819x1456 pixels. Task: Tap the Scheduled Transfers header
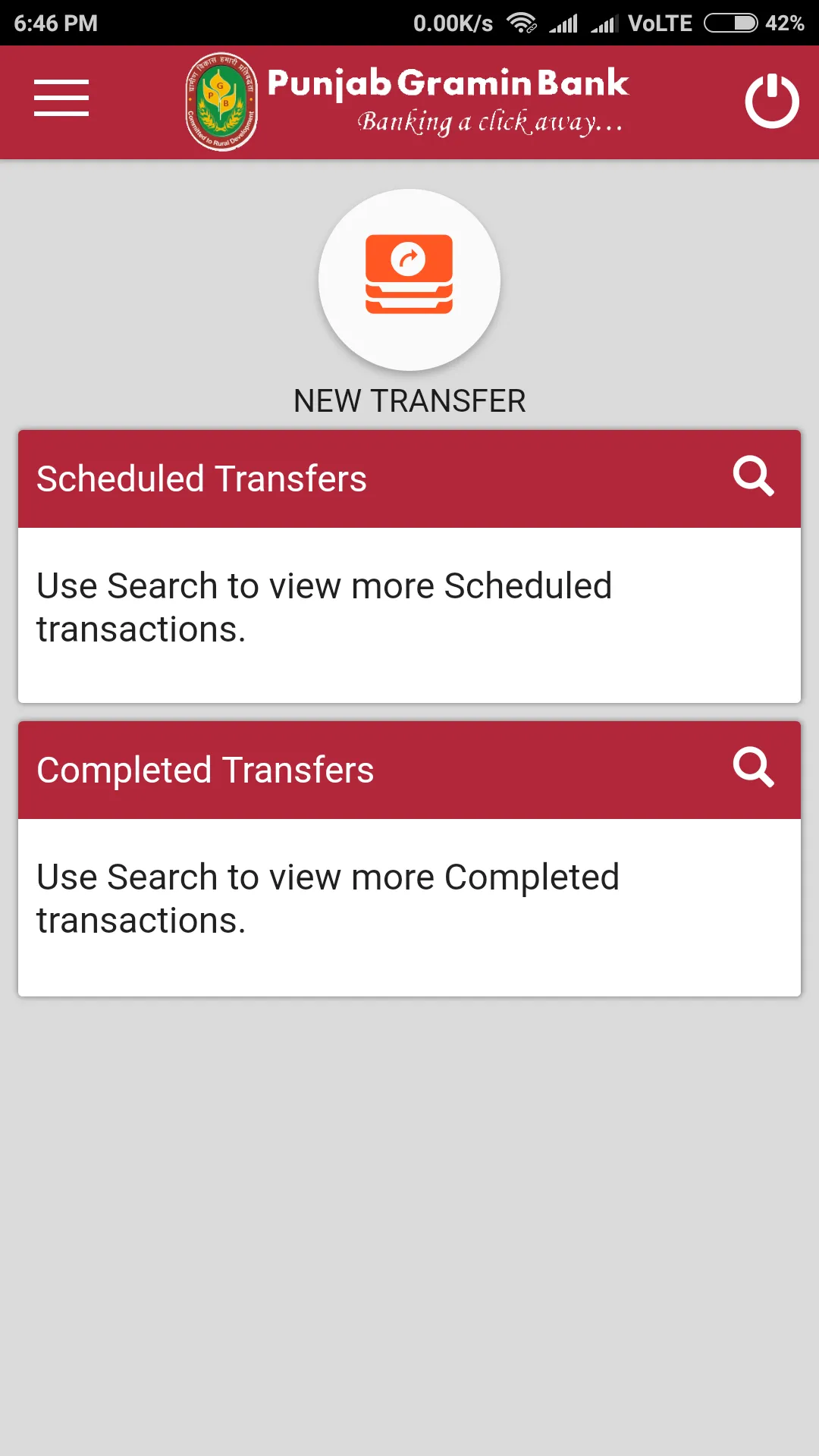201,478
